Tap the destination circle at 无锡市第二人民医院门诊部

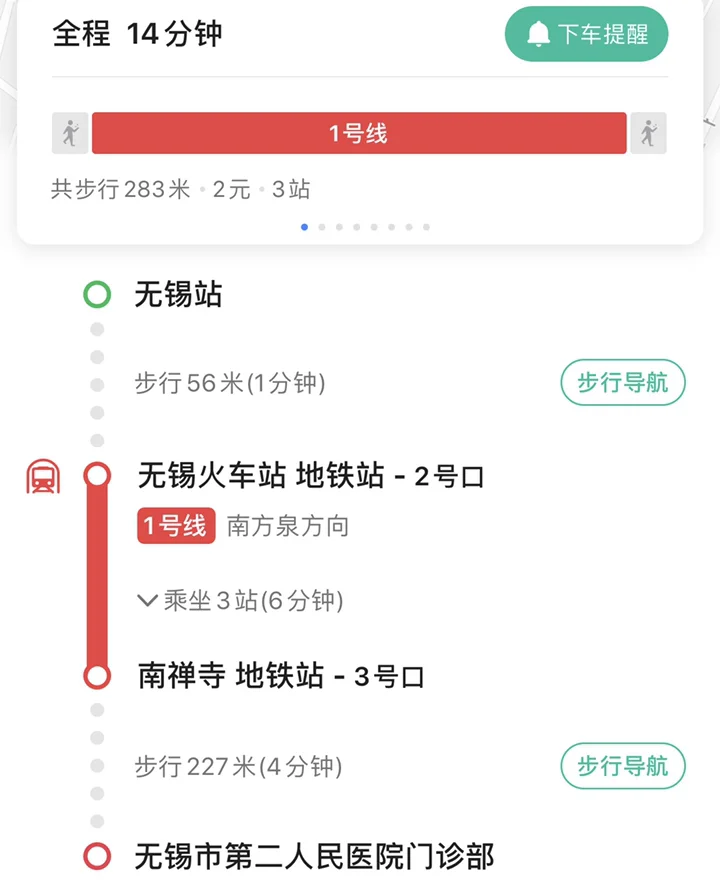pos(96,857)
